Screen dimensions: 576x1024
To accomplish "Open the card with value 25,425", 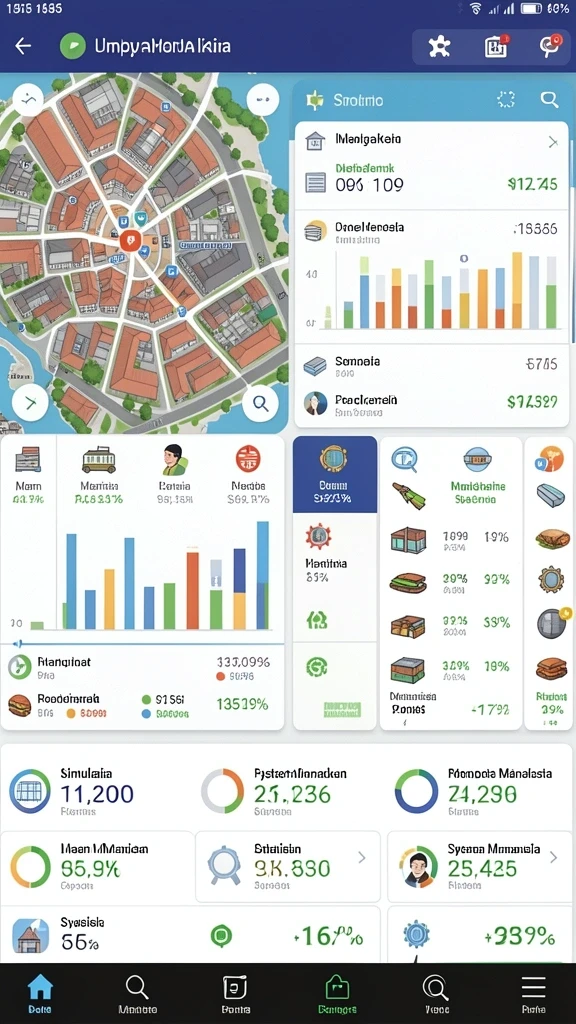I will click(479, 867).
